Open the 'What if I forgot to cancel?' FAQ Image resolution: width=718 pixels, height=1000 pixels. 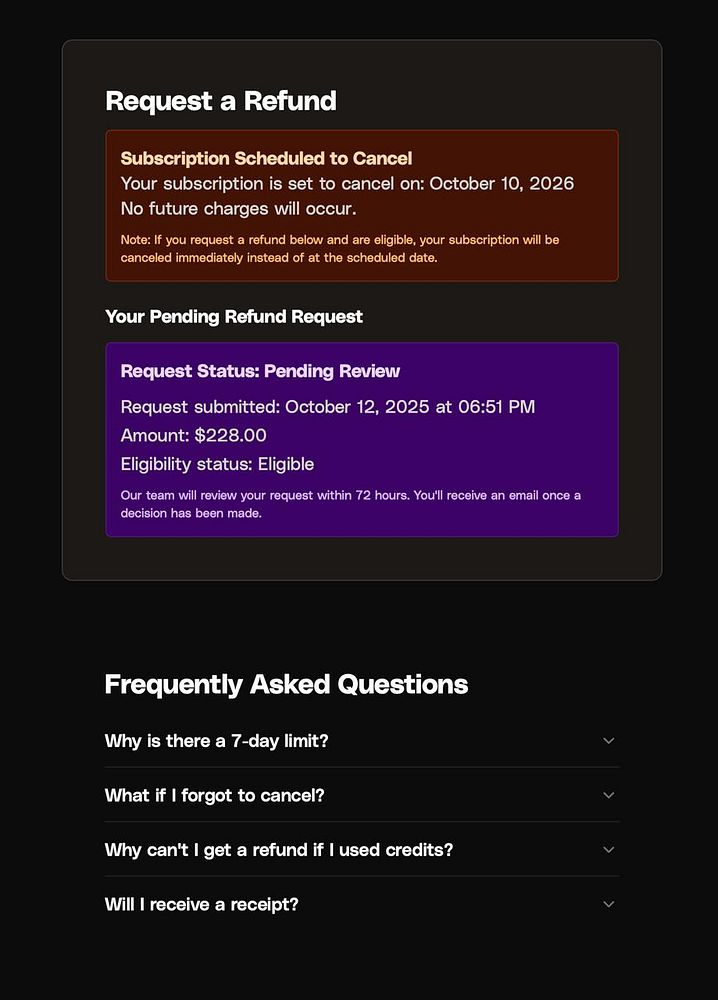click(x=361, y=795)
